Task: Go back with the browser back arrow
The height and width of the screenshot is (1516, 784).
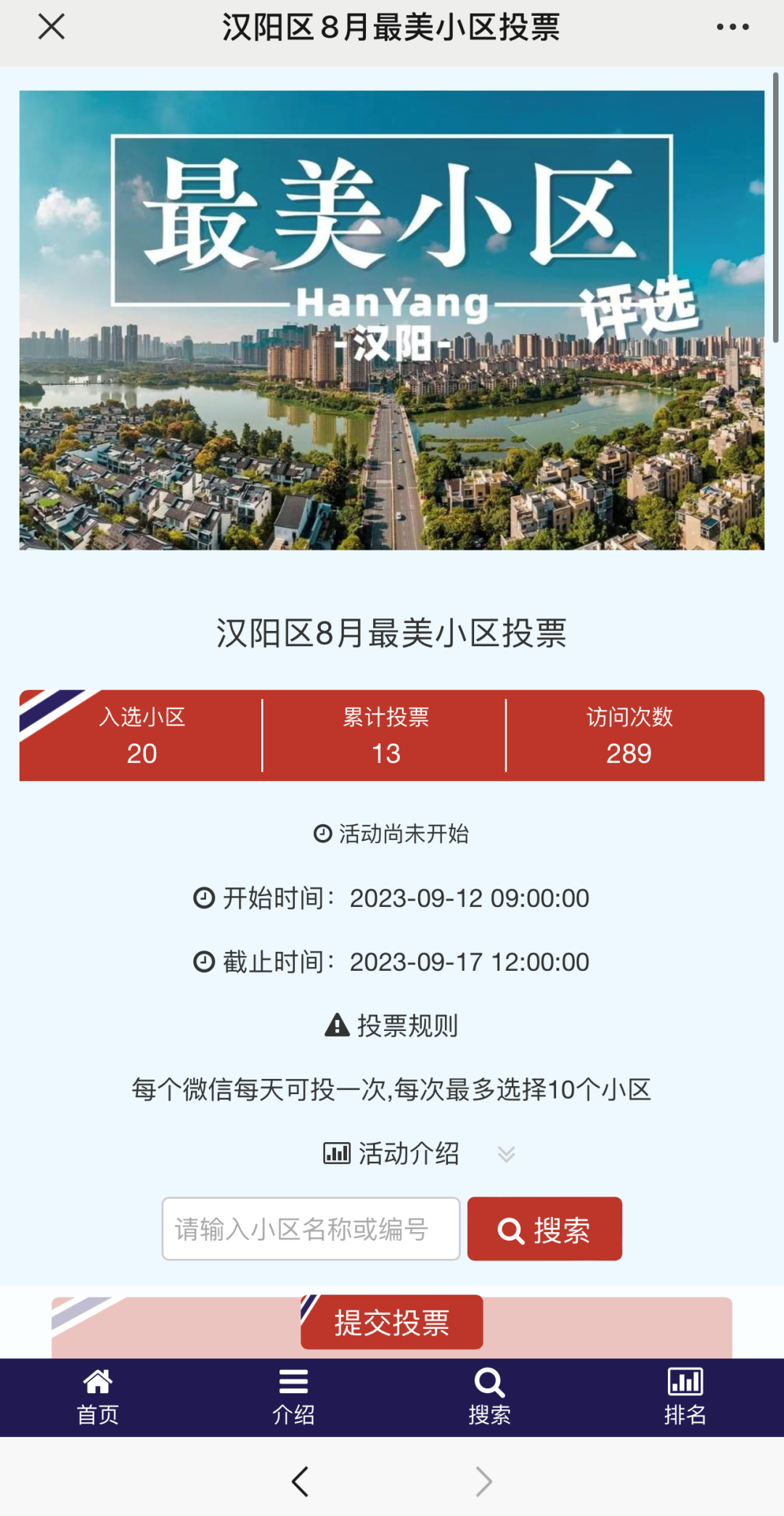Action: click(301, 1481)
